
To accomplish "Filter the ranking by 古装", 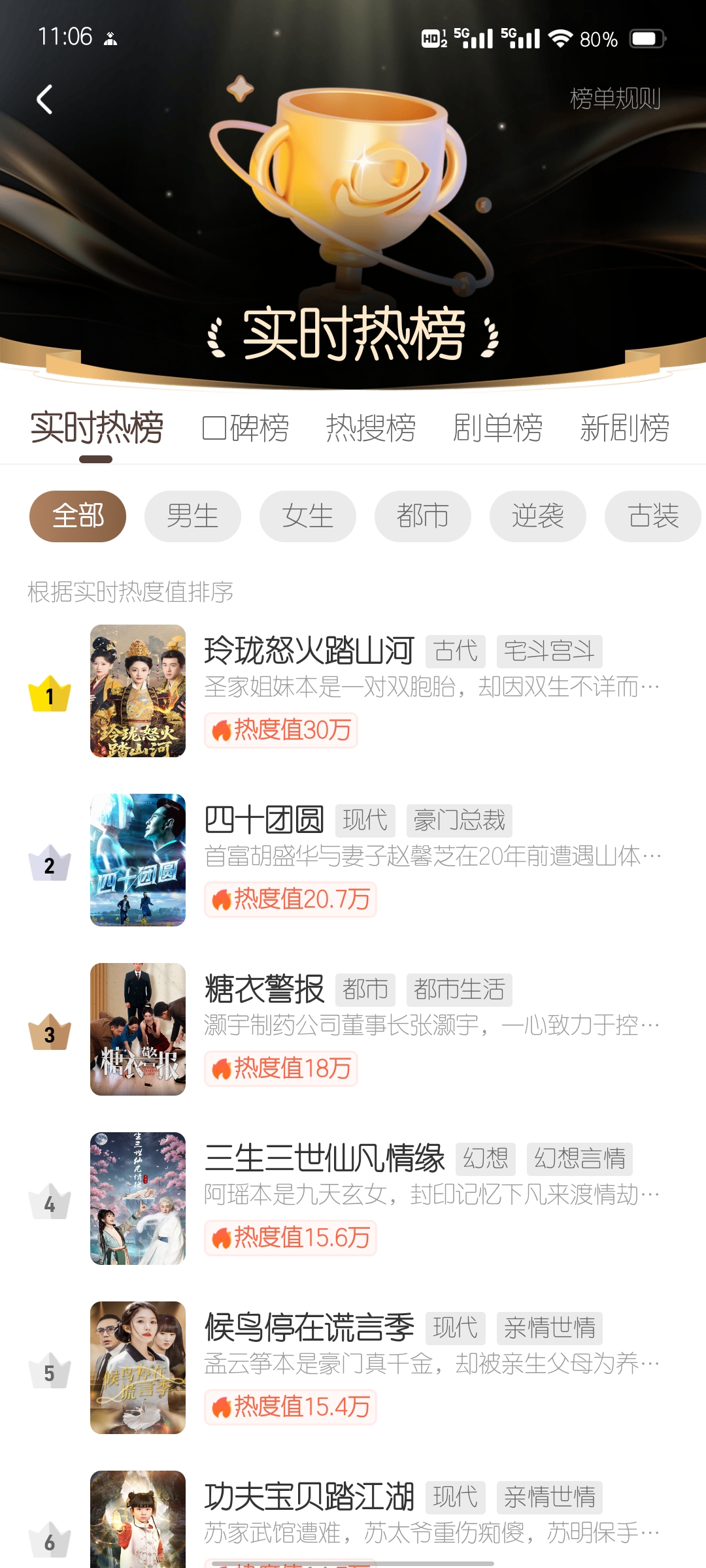I will point(652,516).
